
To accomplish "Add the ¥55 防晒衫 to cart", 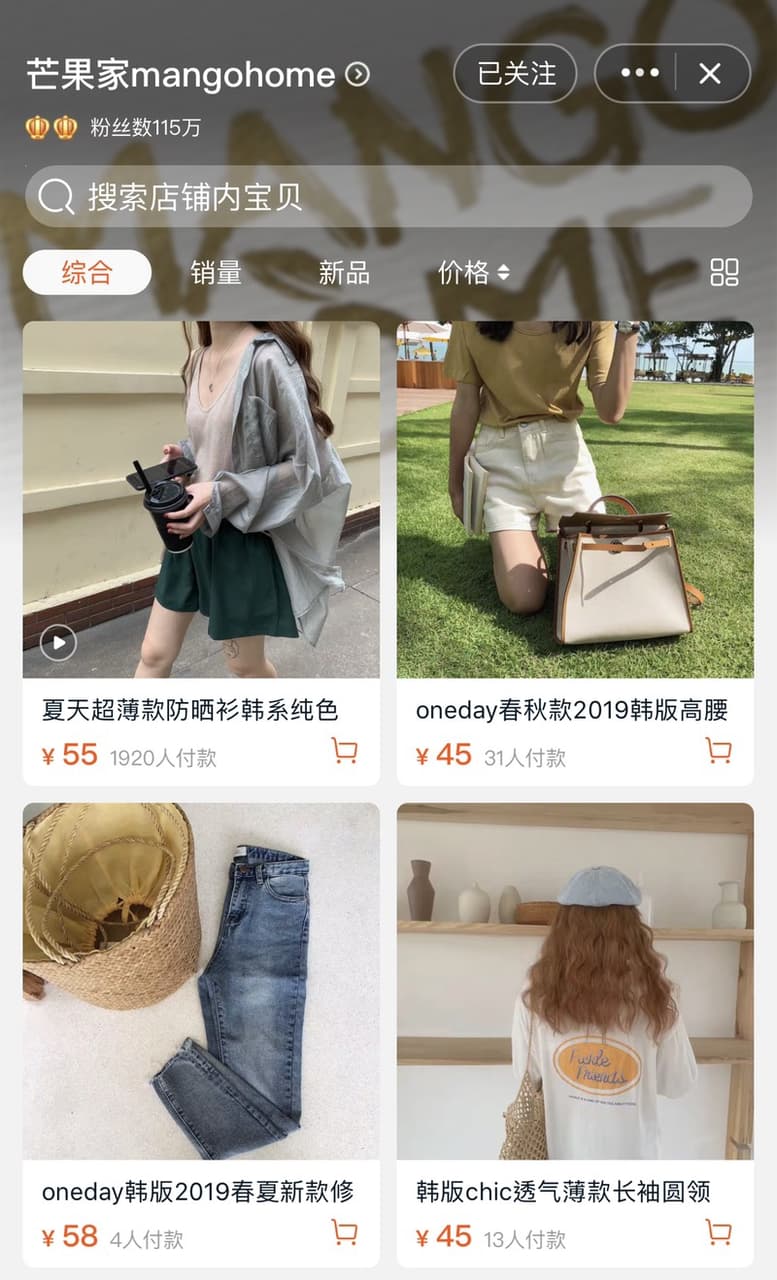I will [x=345, y=751].
